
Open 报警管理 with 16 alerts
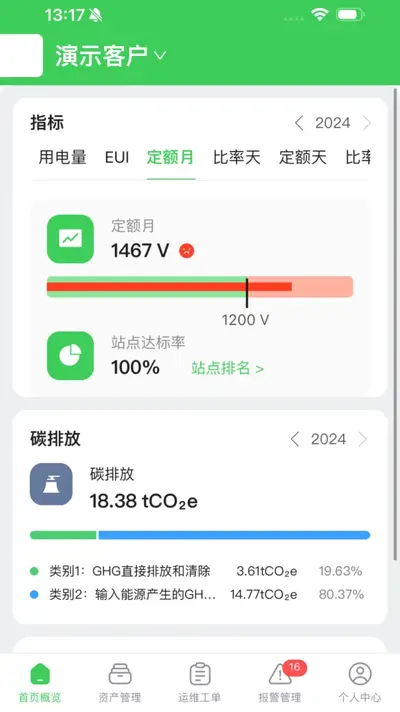[280, 682]
